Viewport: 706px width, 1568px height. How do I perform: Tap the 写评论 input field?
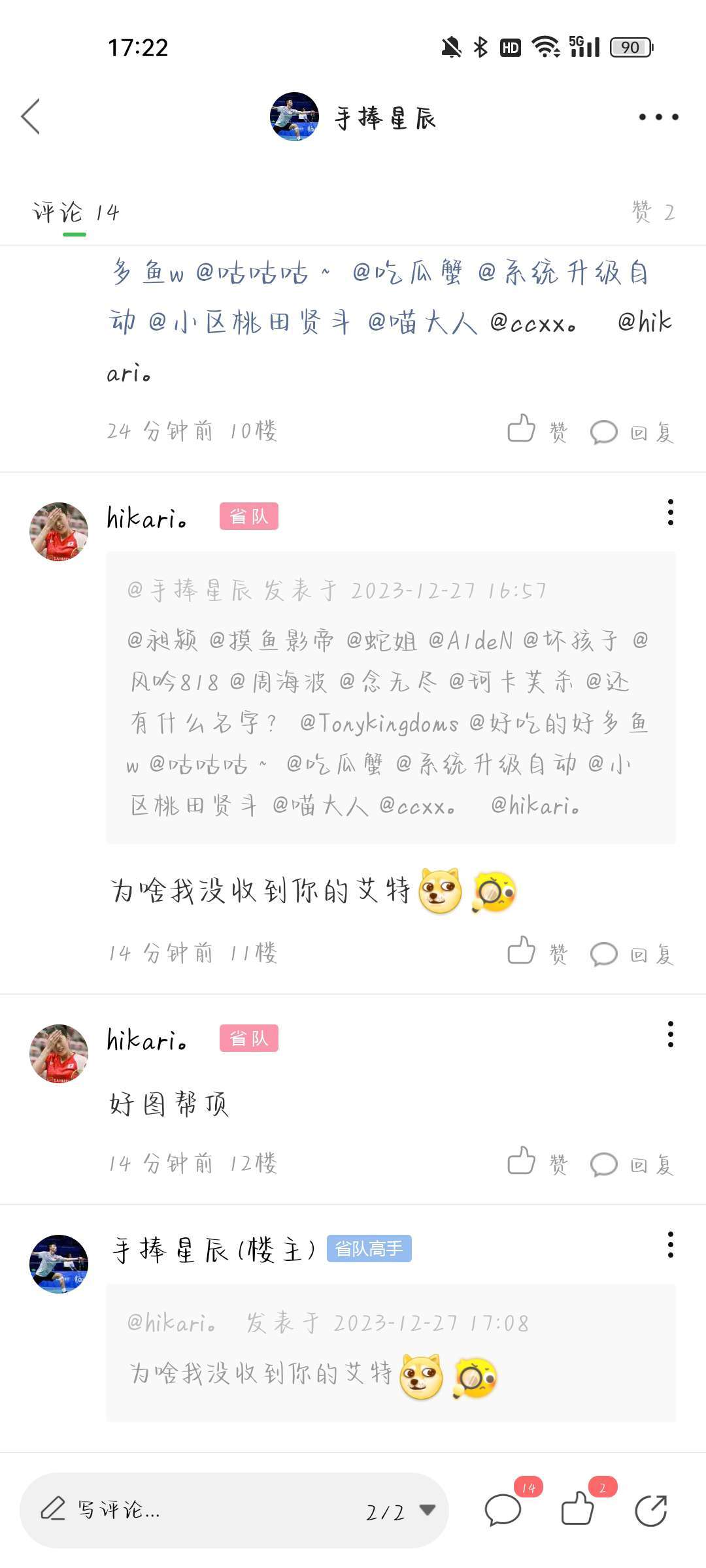point(196,1510)
